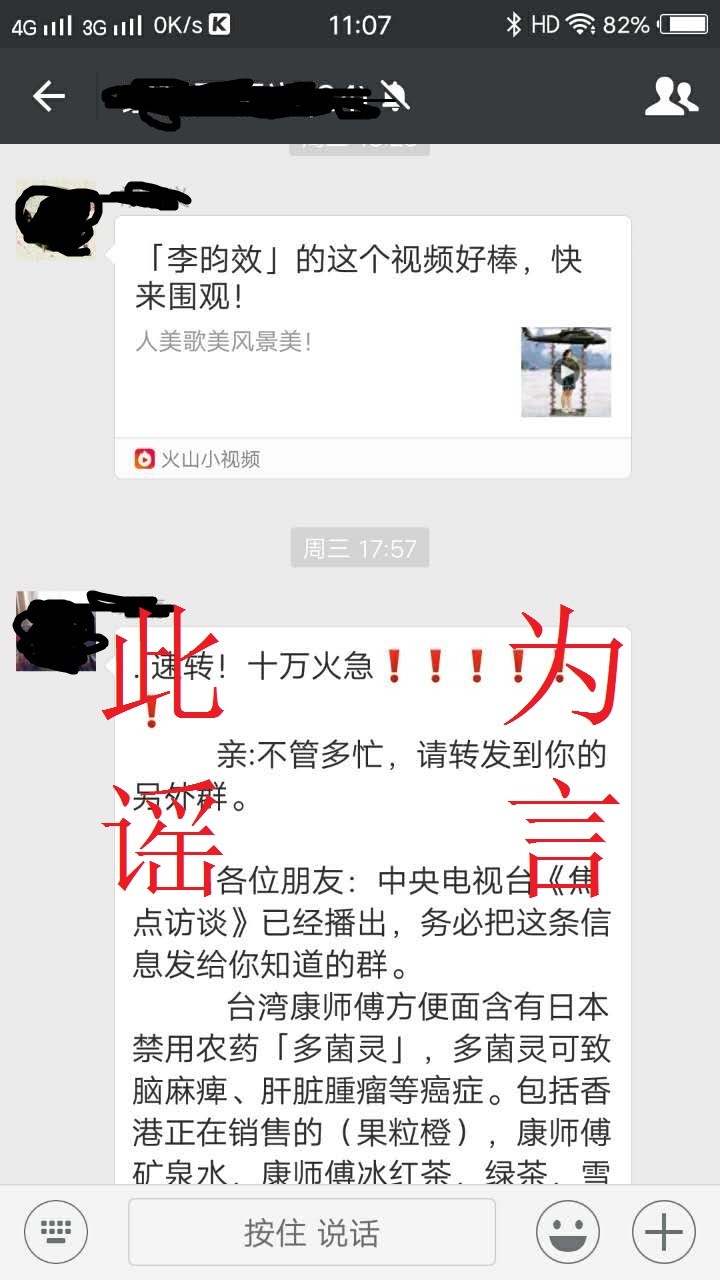Open the group members info icon

(671, 96)
